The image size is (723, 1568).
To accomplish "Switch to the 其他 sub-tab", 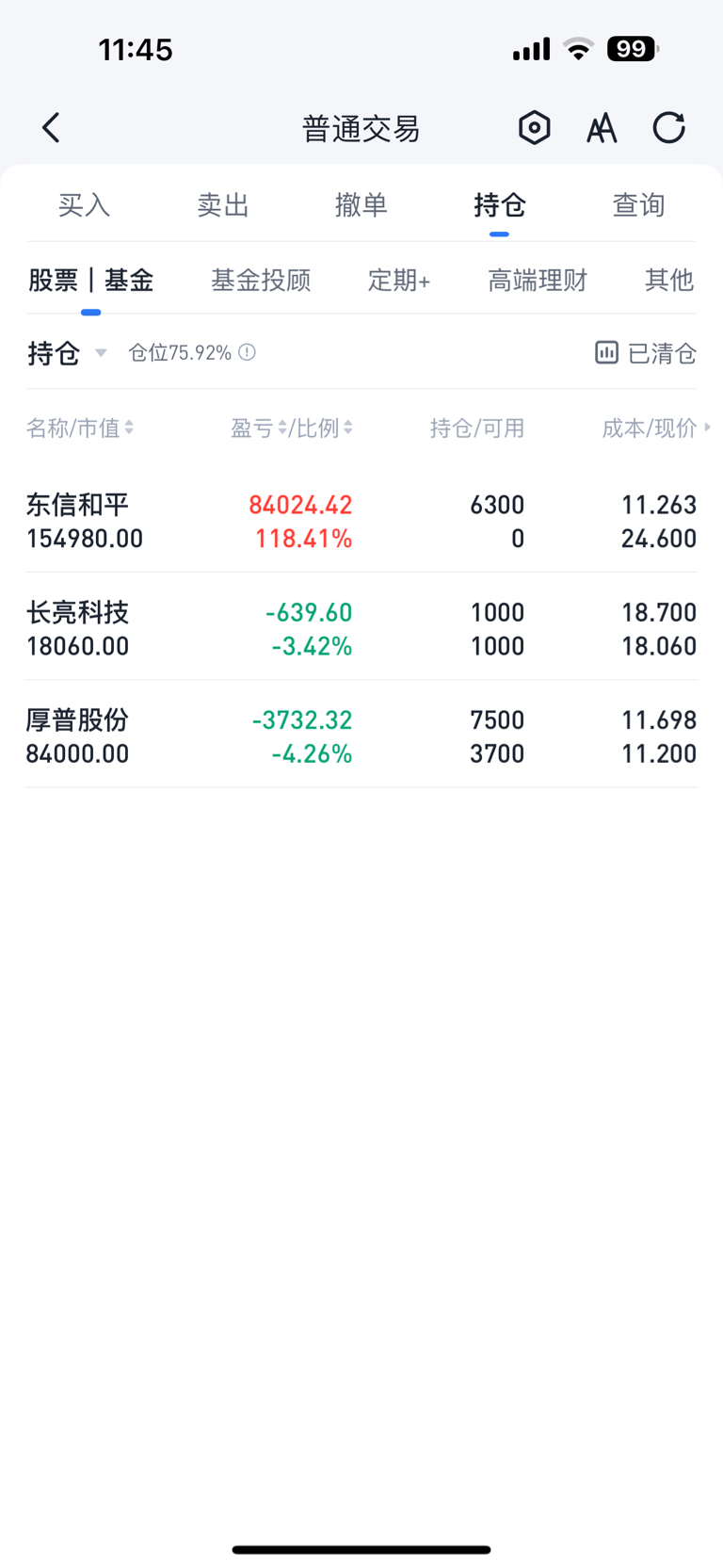I will tap(669, 280).
